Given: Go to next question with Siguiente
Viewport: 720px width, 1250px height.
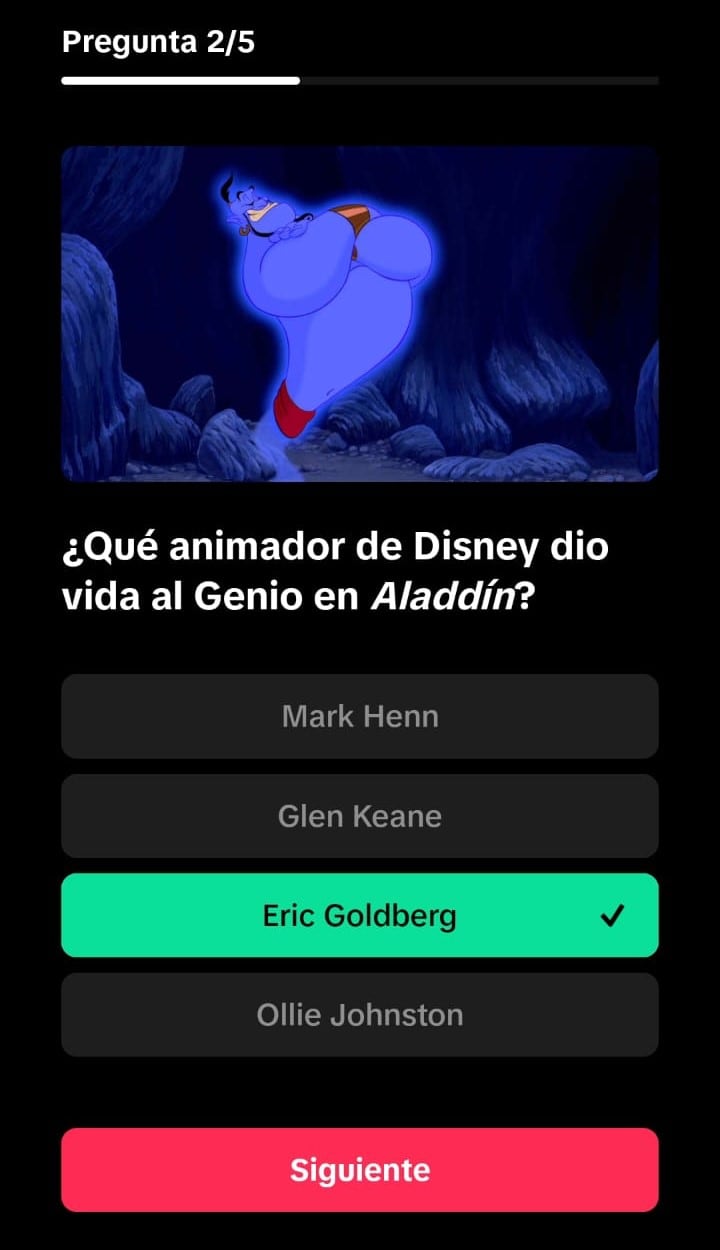Looking at the screenshot, I should tap(360, 1170).
